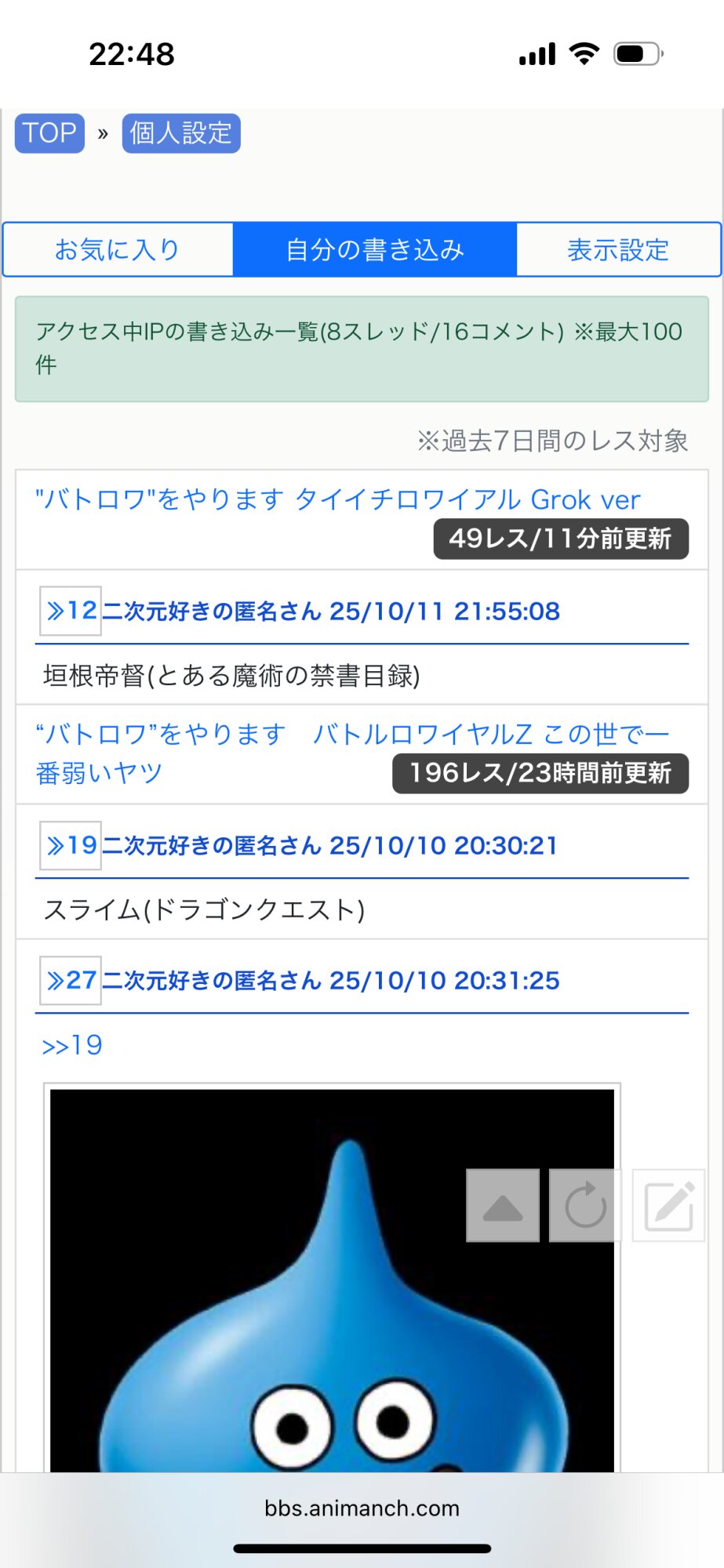Reload the page with refresh icon
The height and width of the screenshot is (1568, 724).
pos(585,1206)
